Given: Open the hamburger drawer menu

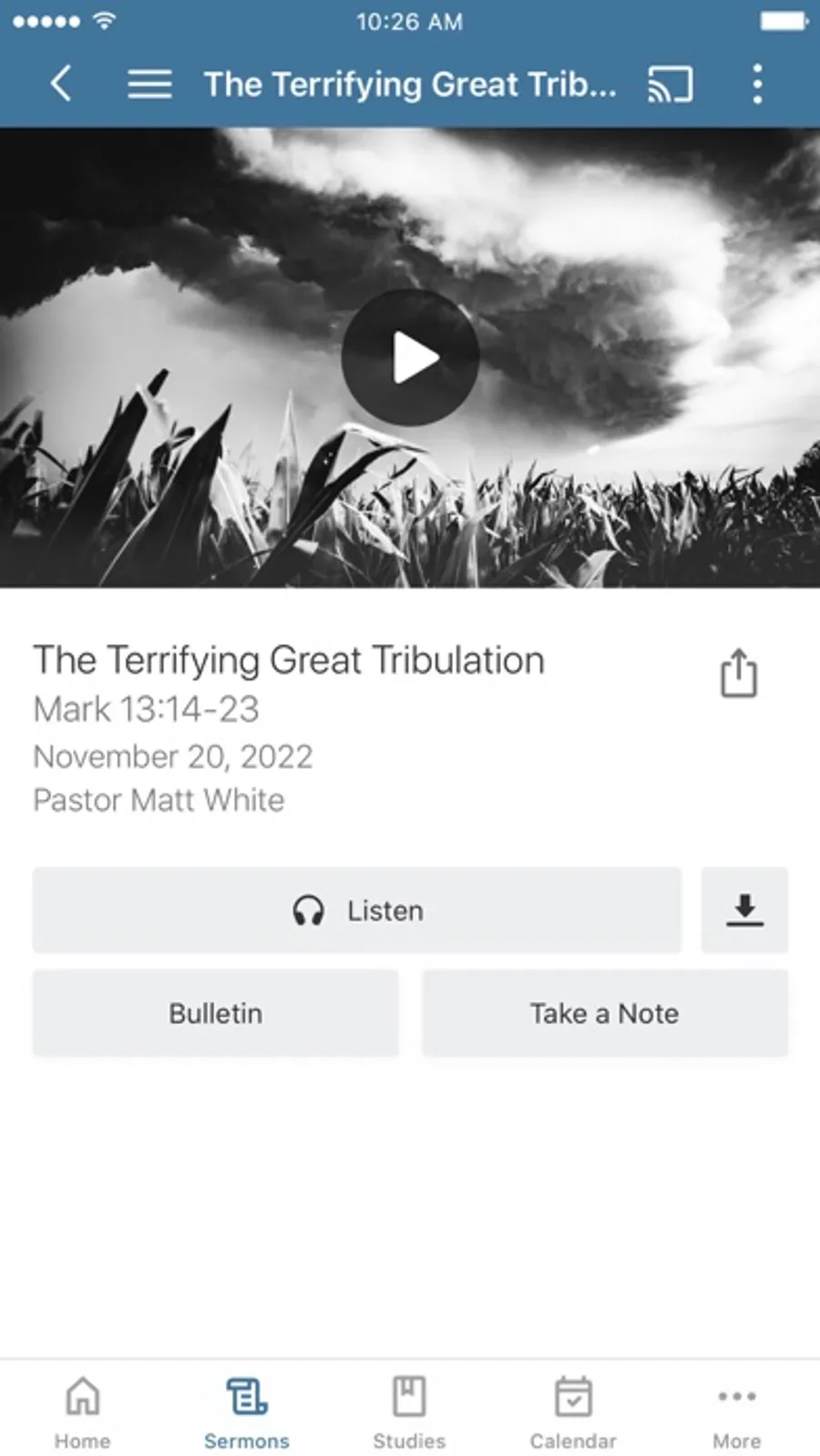Looking at the screenshot, I should click(x=149, y=84).
